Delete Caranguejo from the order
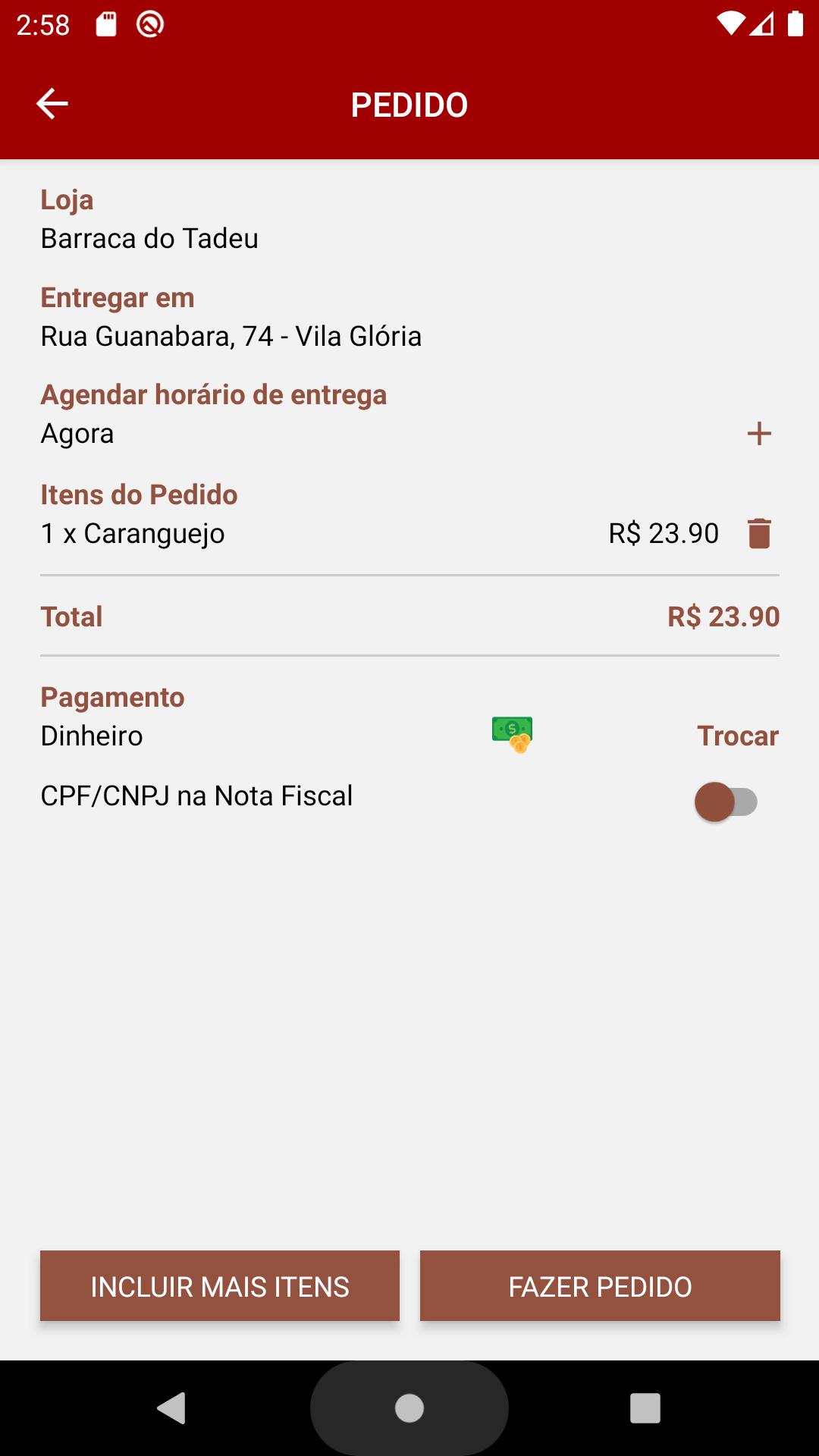Viewport: 819px width, 1456px height. click(759, 533)
